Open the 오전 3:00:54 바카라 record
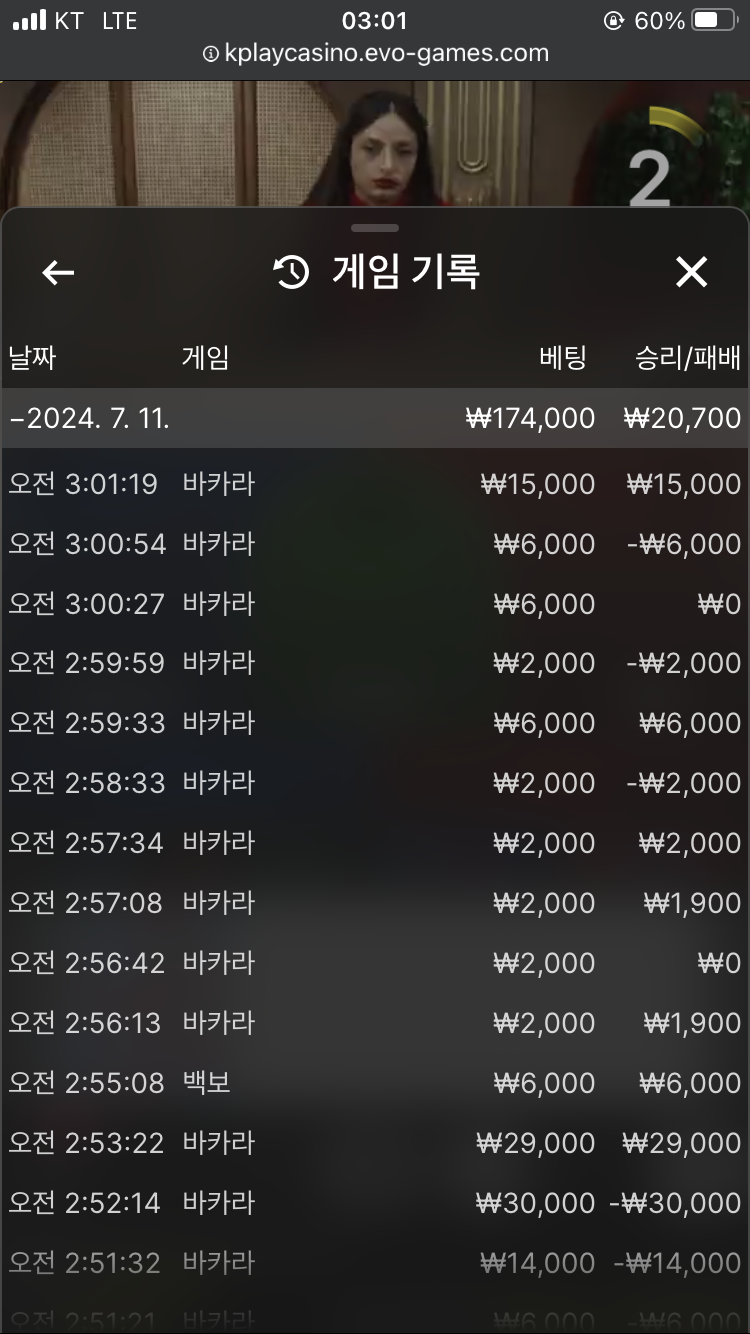The width and height of the screenshot is (750, 1334). click(375, 544)
